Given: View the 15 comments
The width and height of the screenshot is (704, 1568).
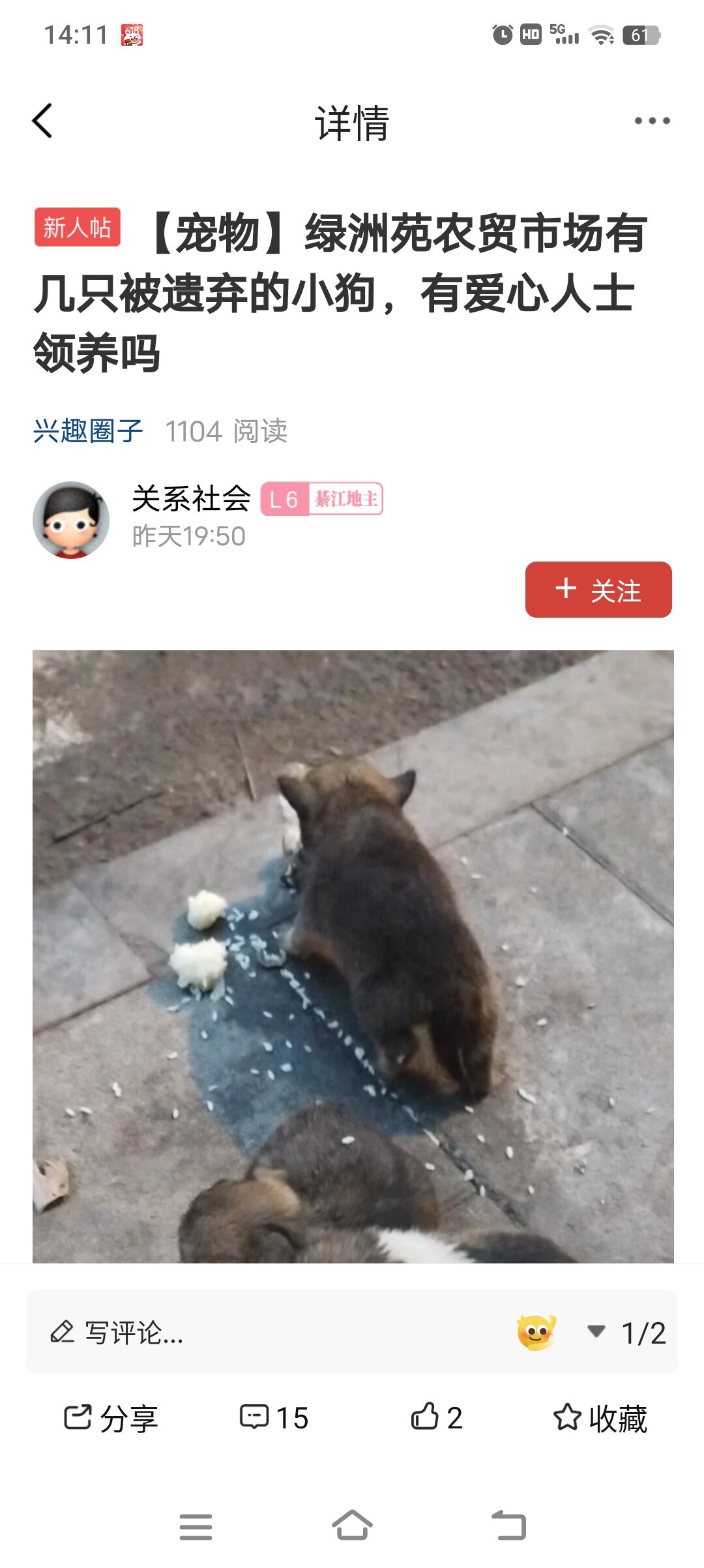Looking at the screenshot, I should click(274, 1418).
